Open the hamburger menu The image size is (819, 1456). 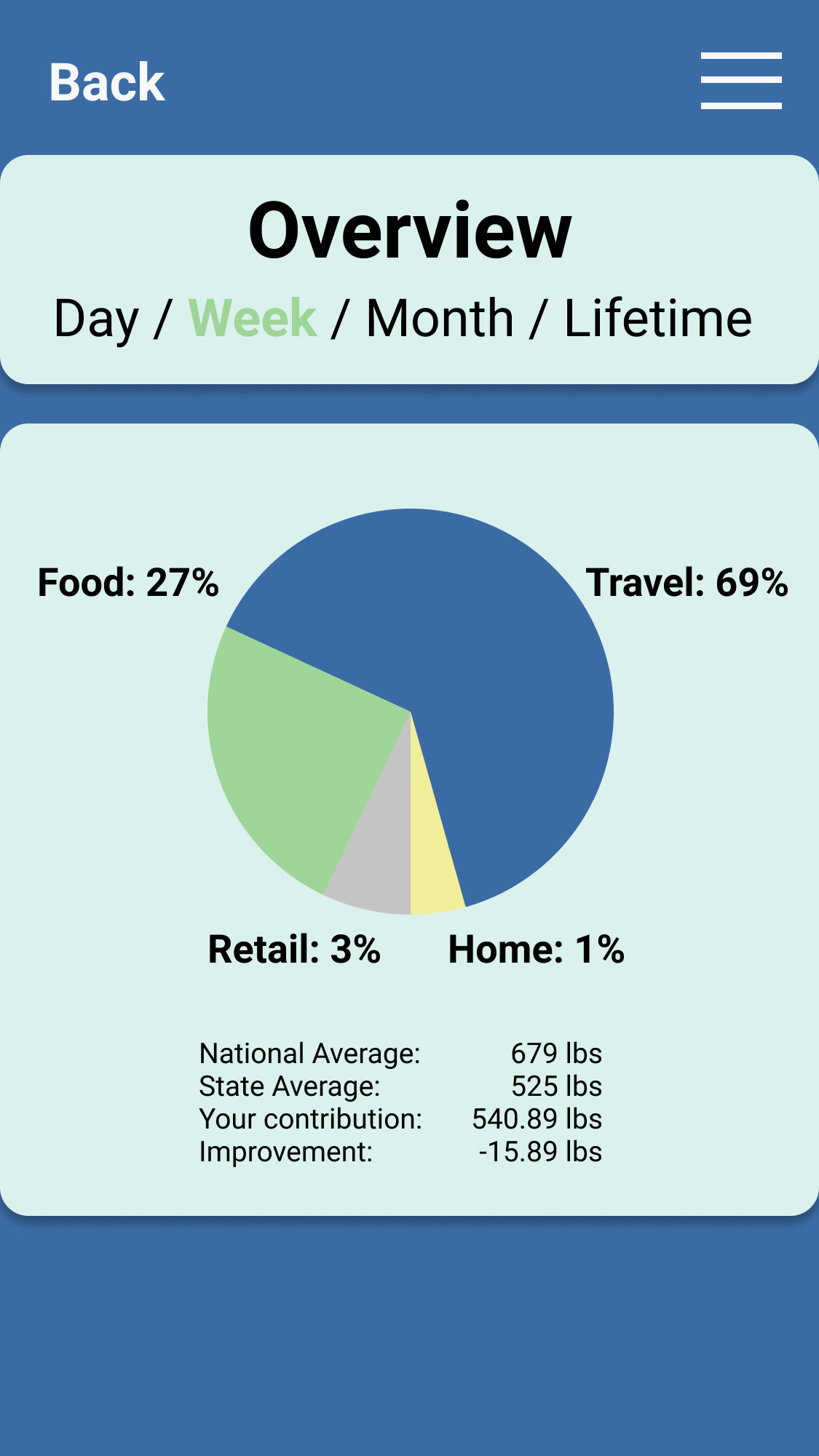pos(741,80)
